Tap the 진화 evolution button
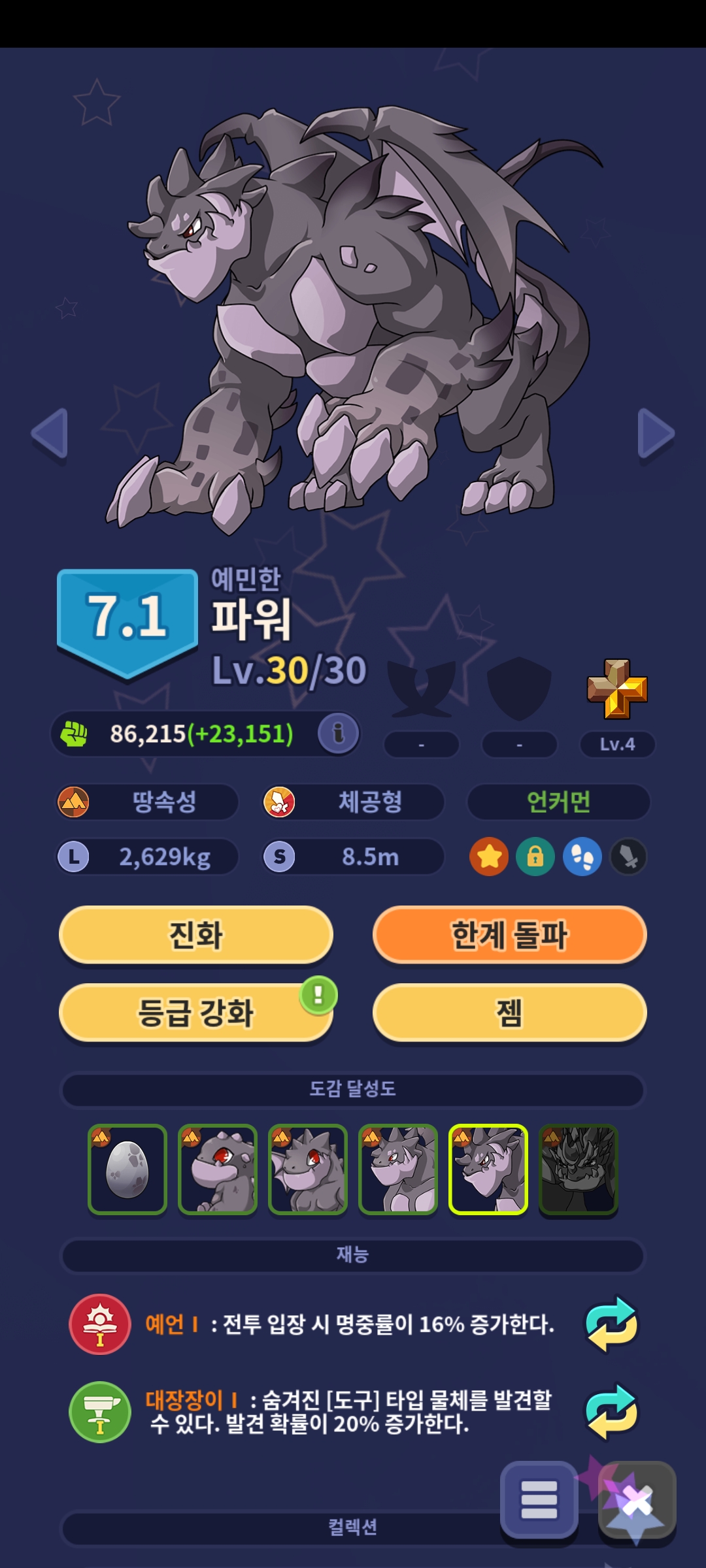The height and width of the screenshot is (1568, 706). point(196,935)
